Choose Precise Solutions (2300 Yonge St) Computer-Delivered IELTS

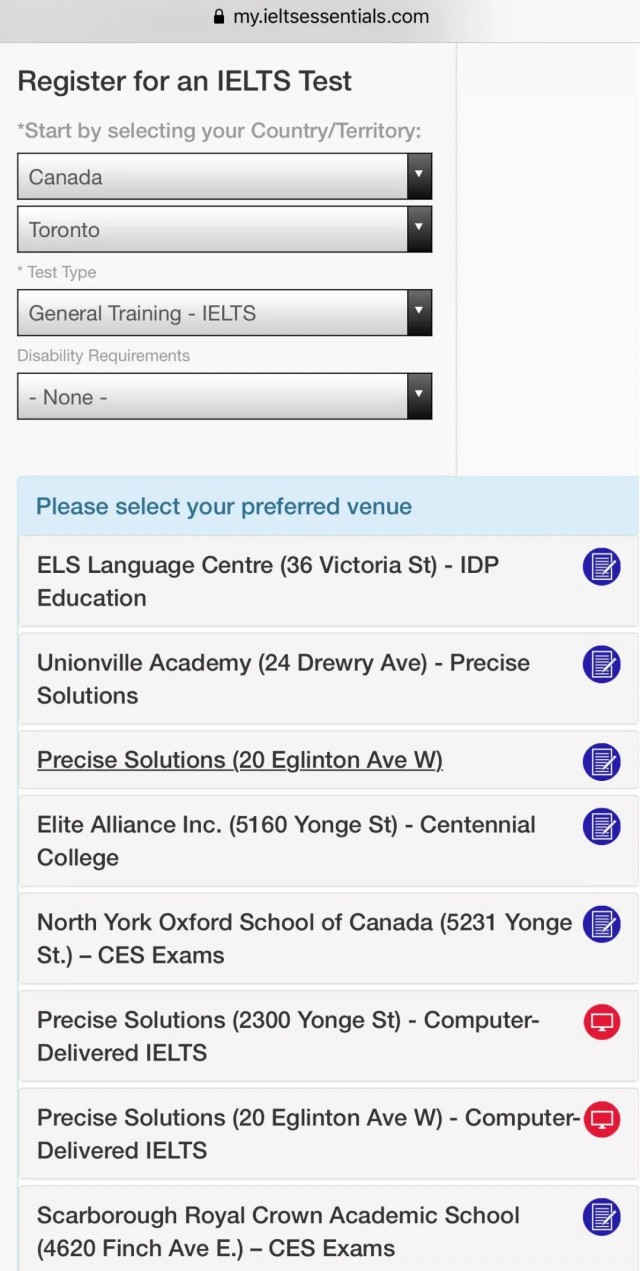(328, 1036)
